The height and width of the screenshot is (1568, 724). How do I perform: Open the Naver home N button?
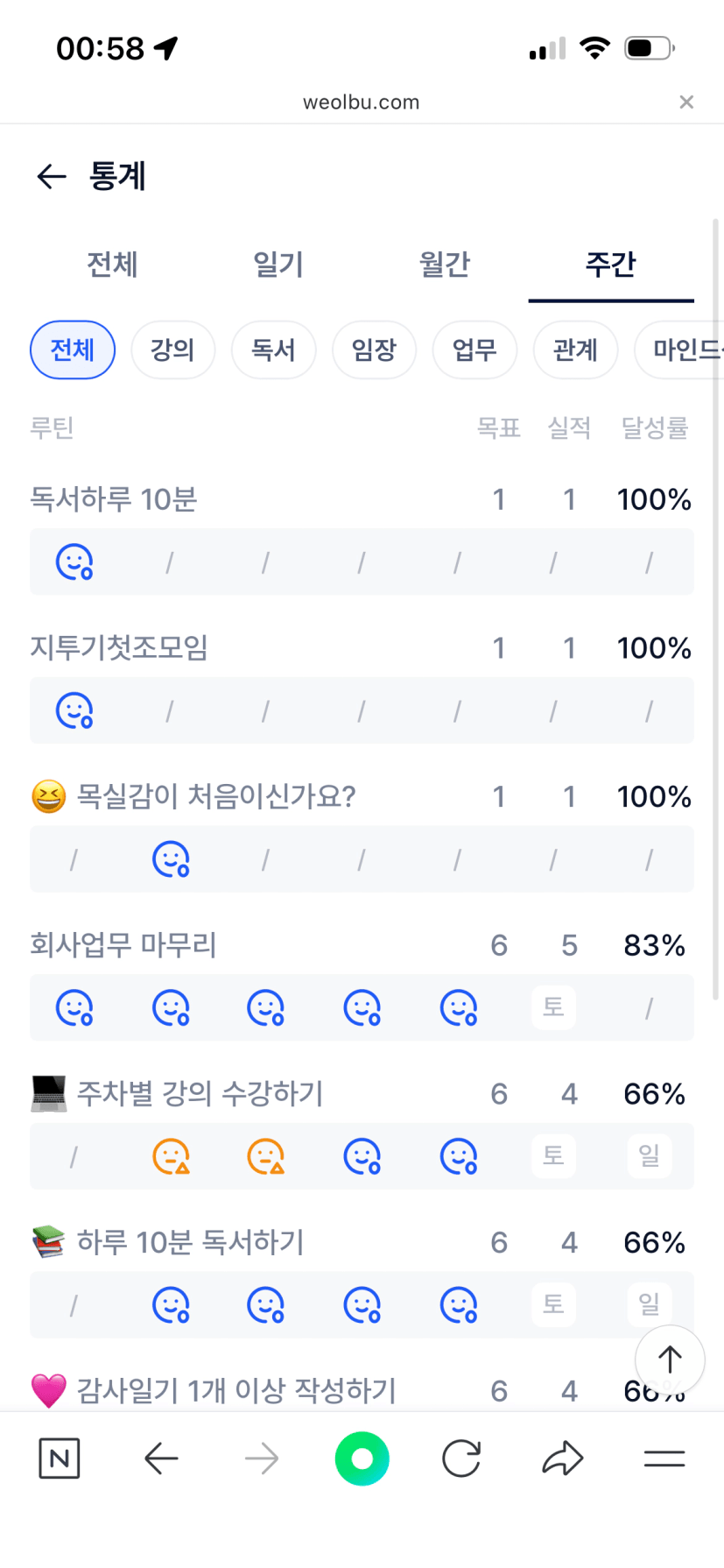point(60,1459)
